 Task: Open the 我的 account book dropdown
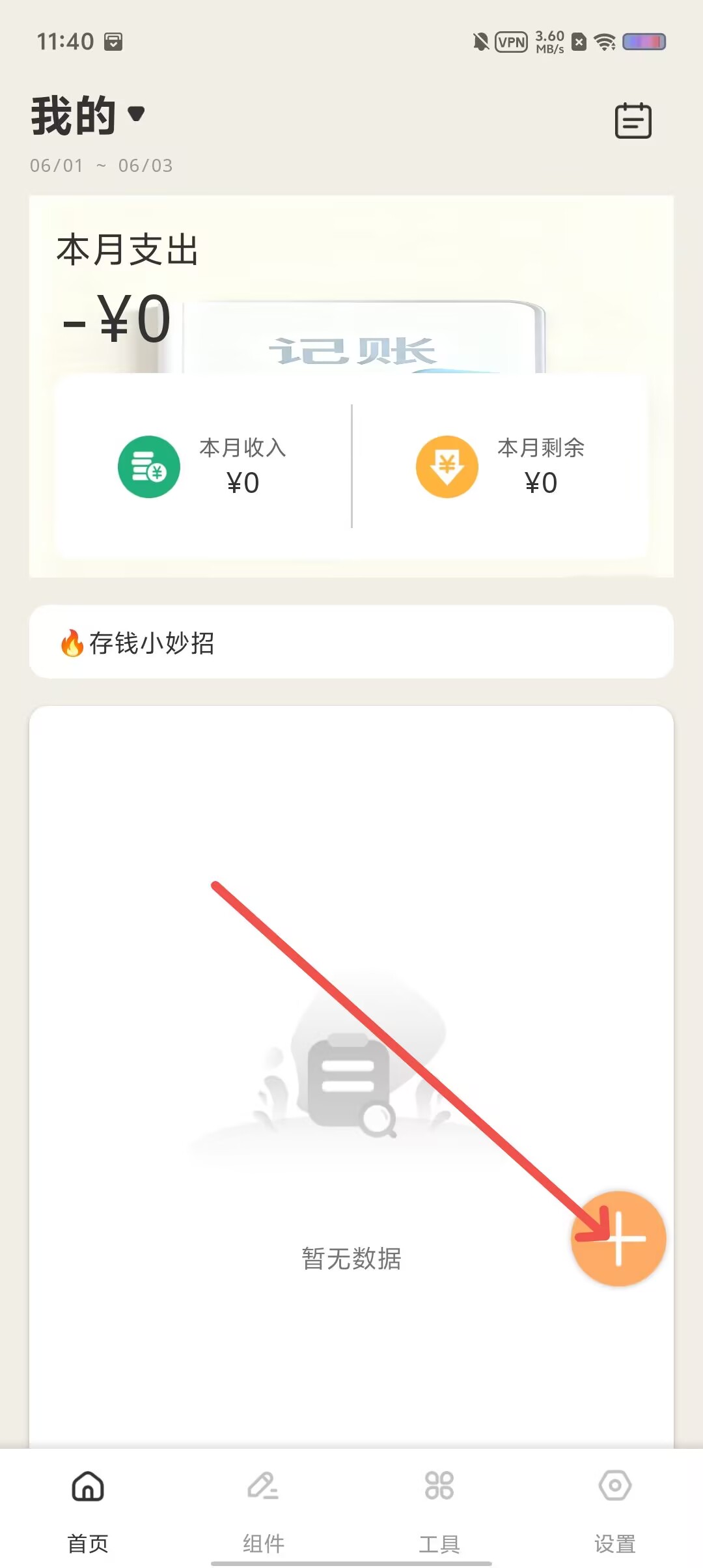[88, 116]
